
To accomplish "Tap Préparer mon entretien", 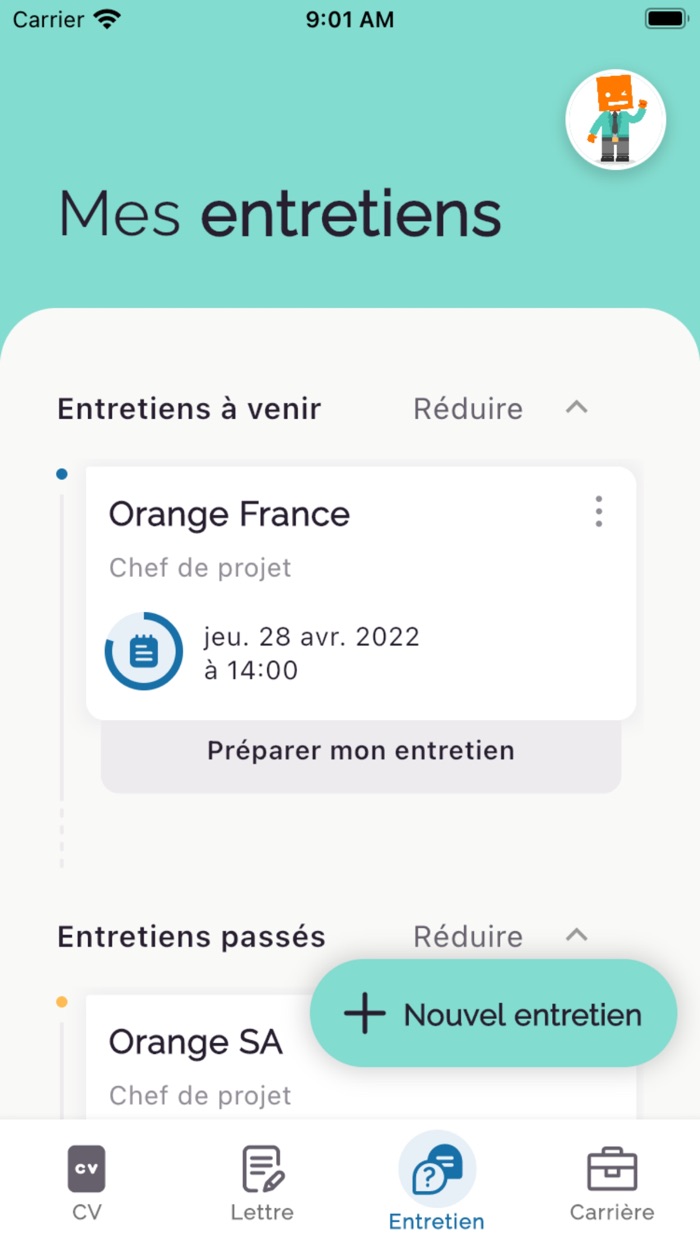I will click(361, 751).
